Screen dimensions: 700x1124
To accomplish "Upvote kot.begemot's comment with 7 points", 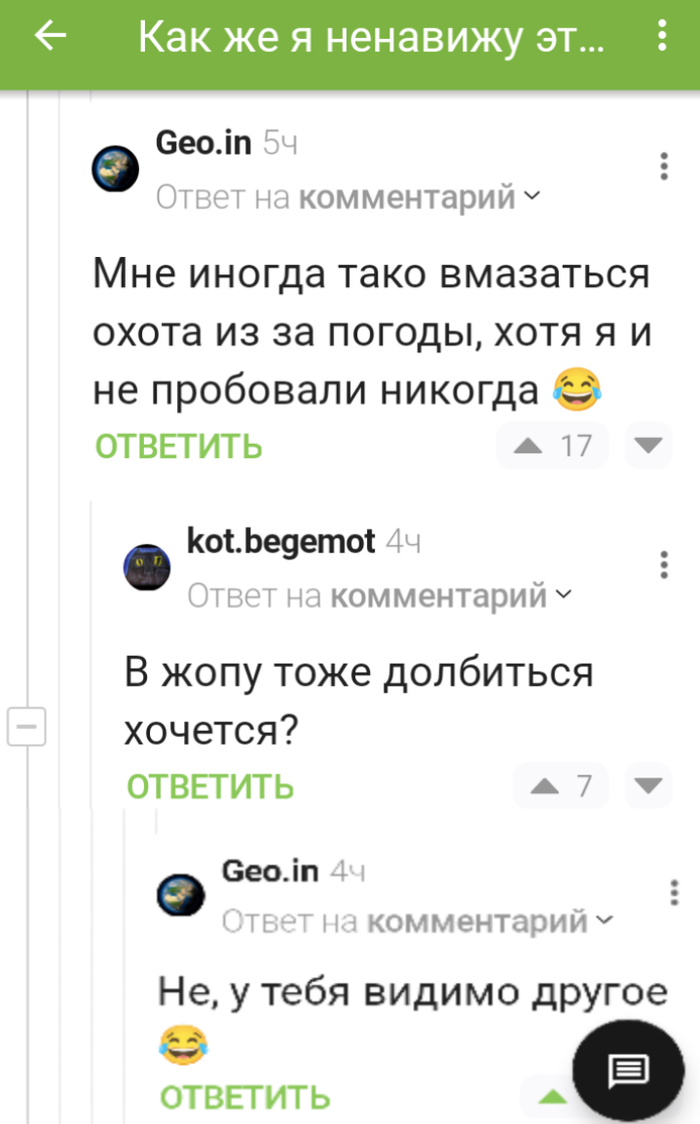I will (544, 786).
